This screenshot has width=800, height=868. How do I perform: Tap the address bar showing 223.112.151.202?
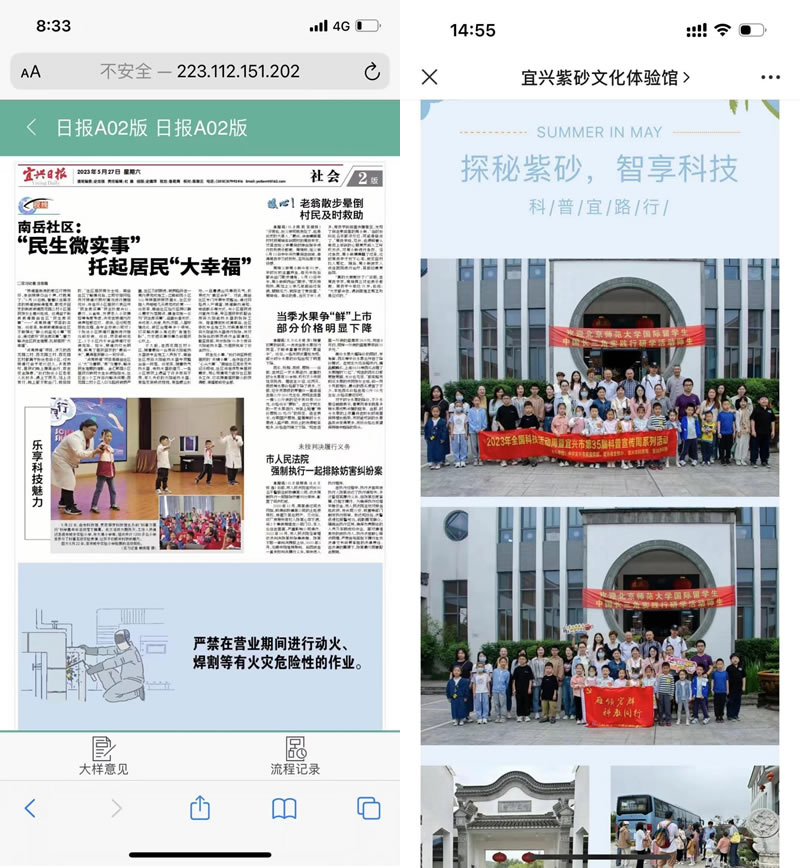(200, 72)
